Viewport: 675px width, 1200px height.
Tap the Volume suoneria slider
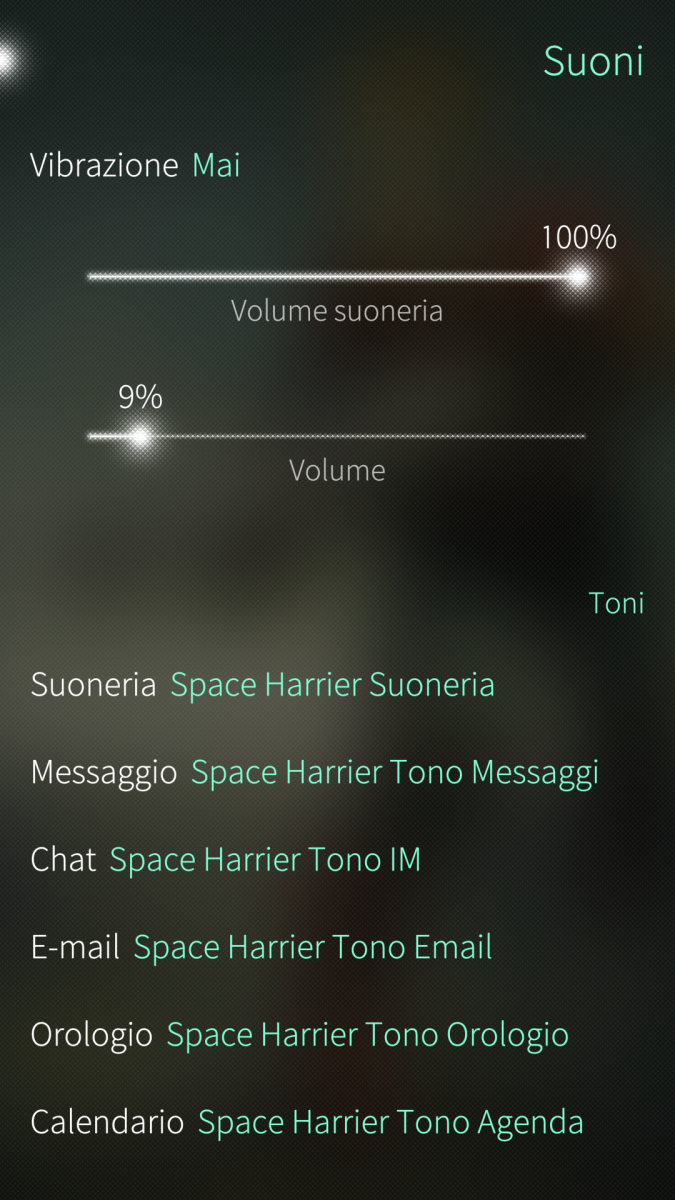click(336, 276)
